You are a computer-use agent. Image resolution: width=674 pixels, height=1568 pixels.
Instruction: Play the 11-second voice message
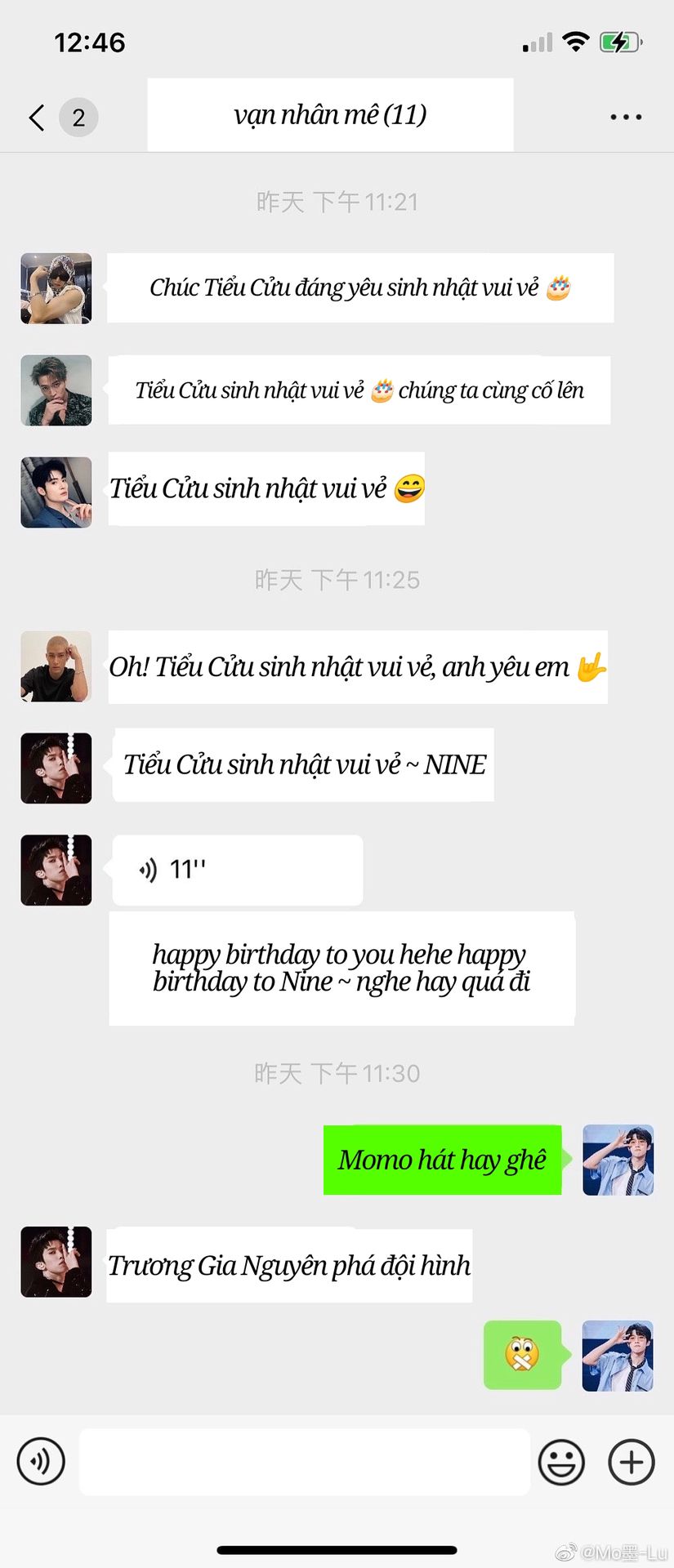237,870
